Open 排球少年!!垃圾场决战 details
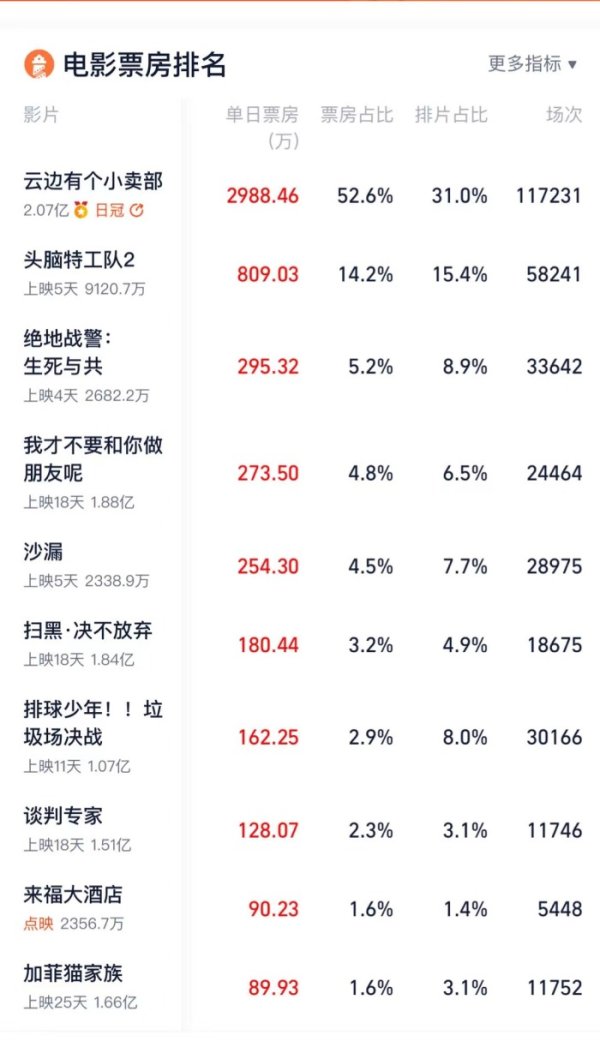Screen dimensions: 600x1041 point(300,737)
